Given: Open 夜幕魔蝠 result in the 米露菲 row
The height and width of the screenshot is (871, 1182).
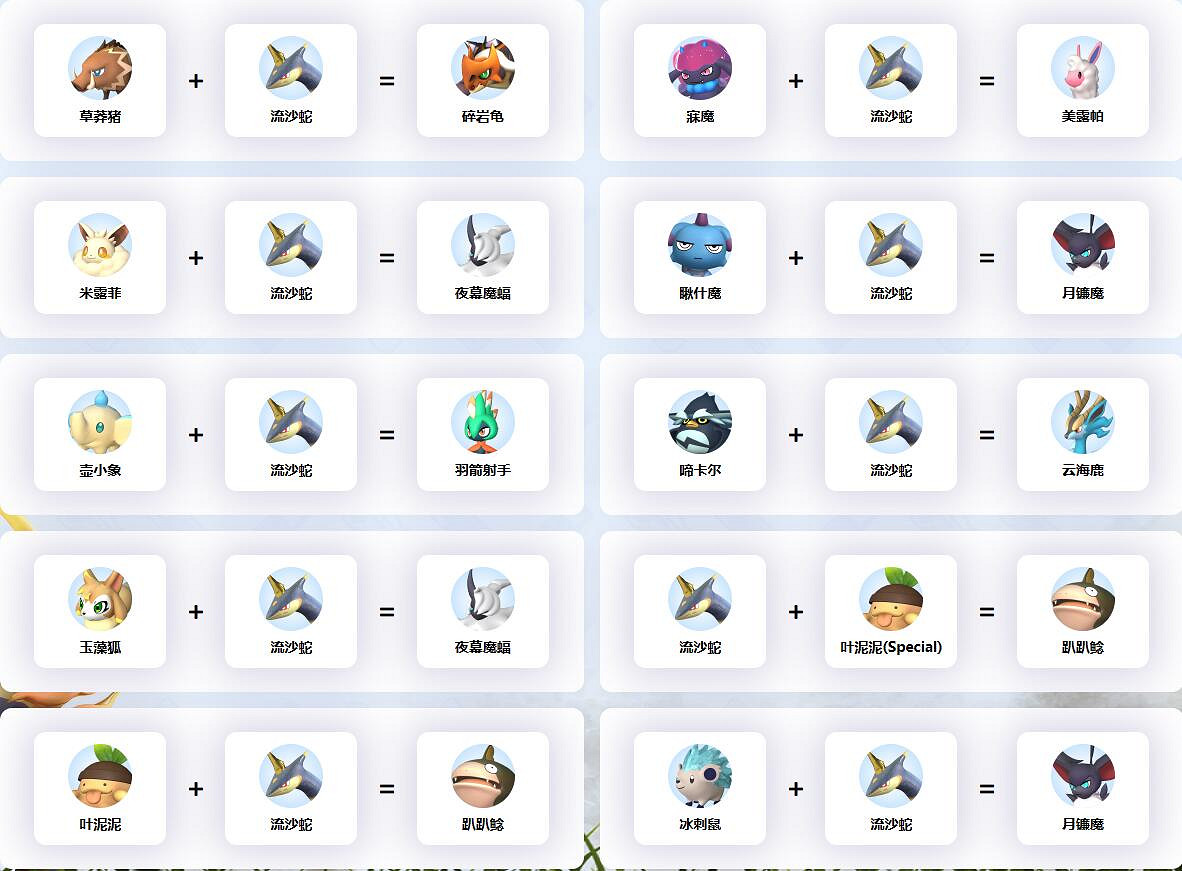Looking at the screenshot, I should 482,258.
